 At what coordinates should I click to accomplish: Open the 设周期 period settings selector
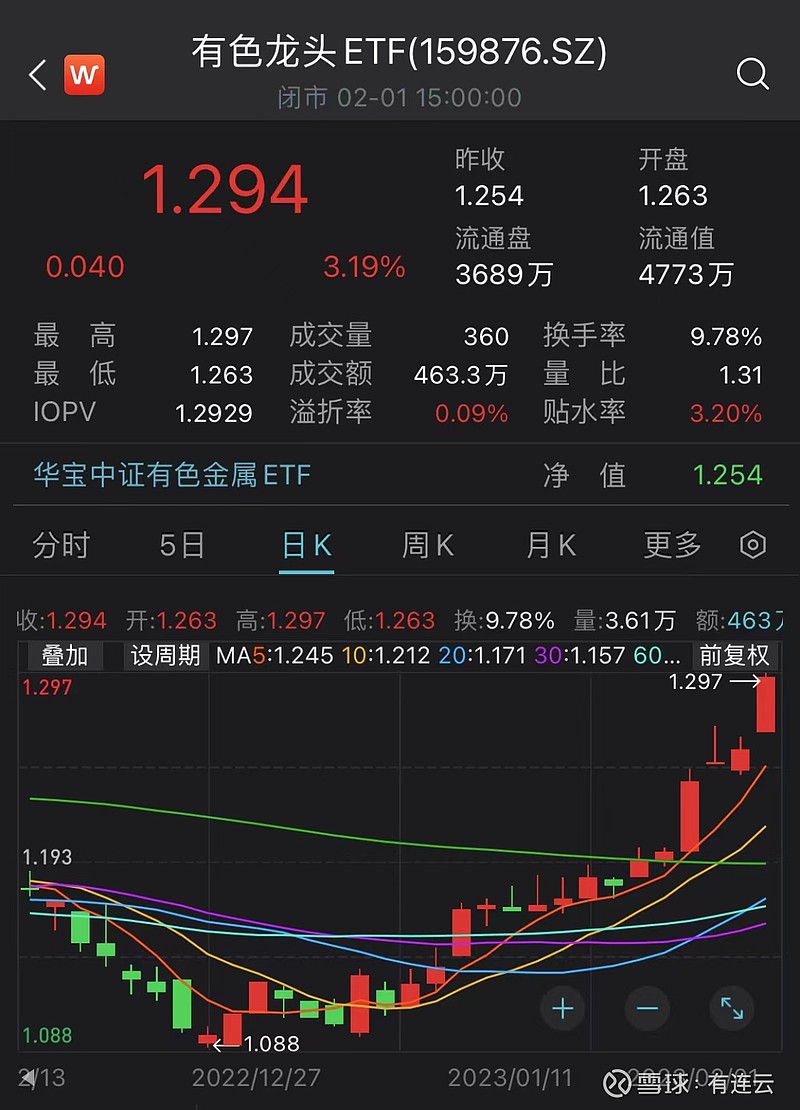coord(164,657)
